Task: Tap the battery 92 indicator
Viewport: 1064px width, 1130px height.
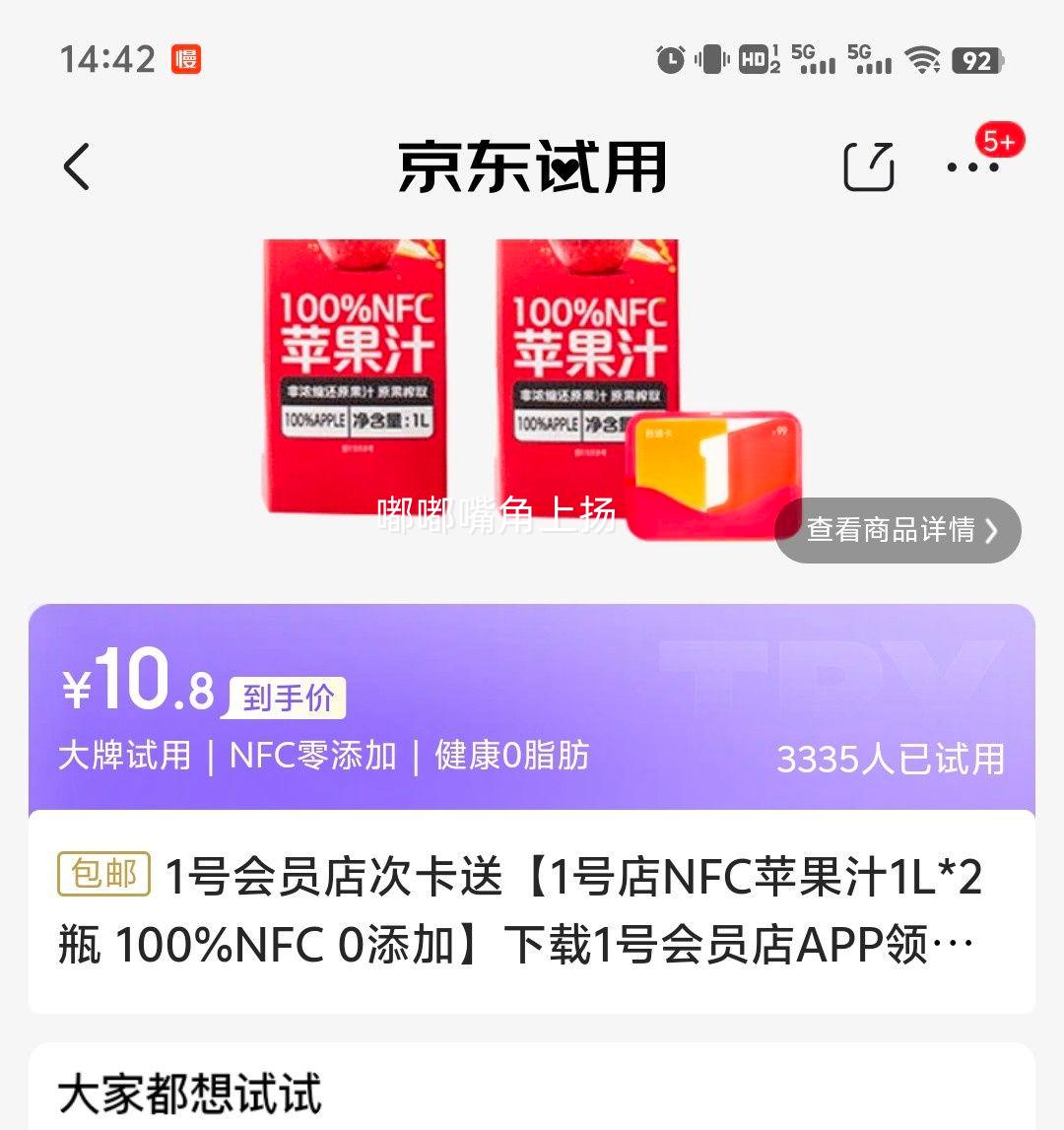Action: pos(973,61)
